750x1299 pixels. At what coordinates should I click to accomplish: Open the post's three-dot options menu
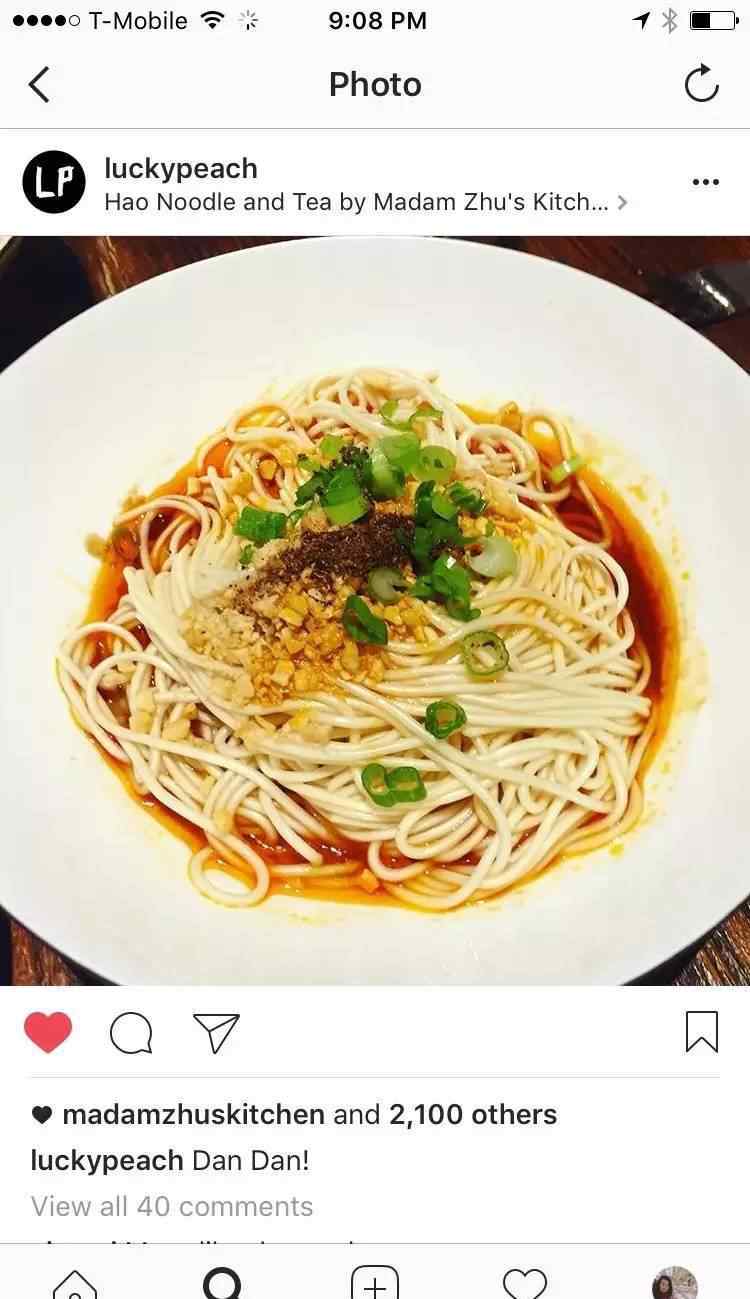coord(706,182)
